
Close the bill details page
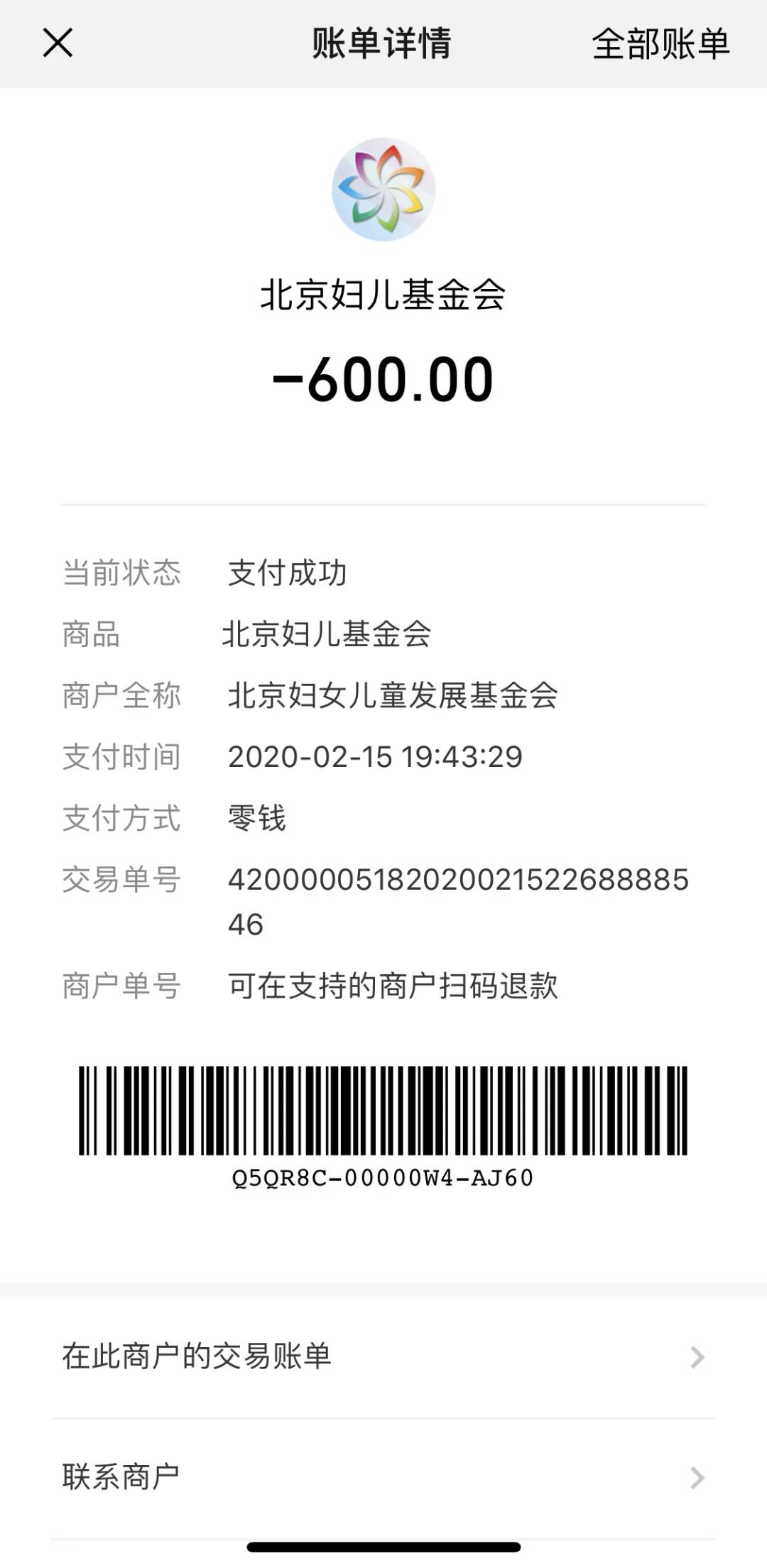(x=58, y=43)
